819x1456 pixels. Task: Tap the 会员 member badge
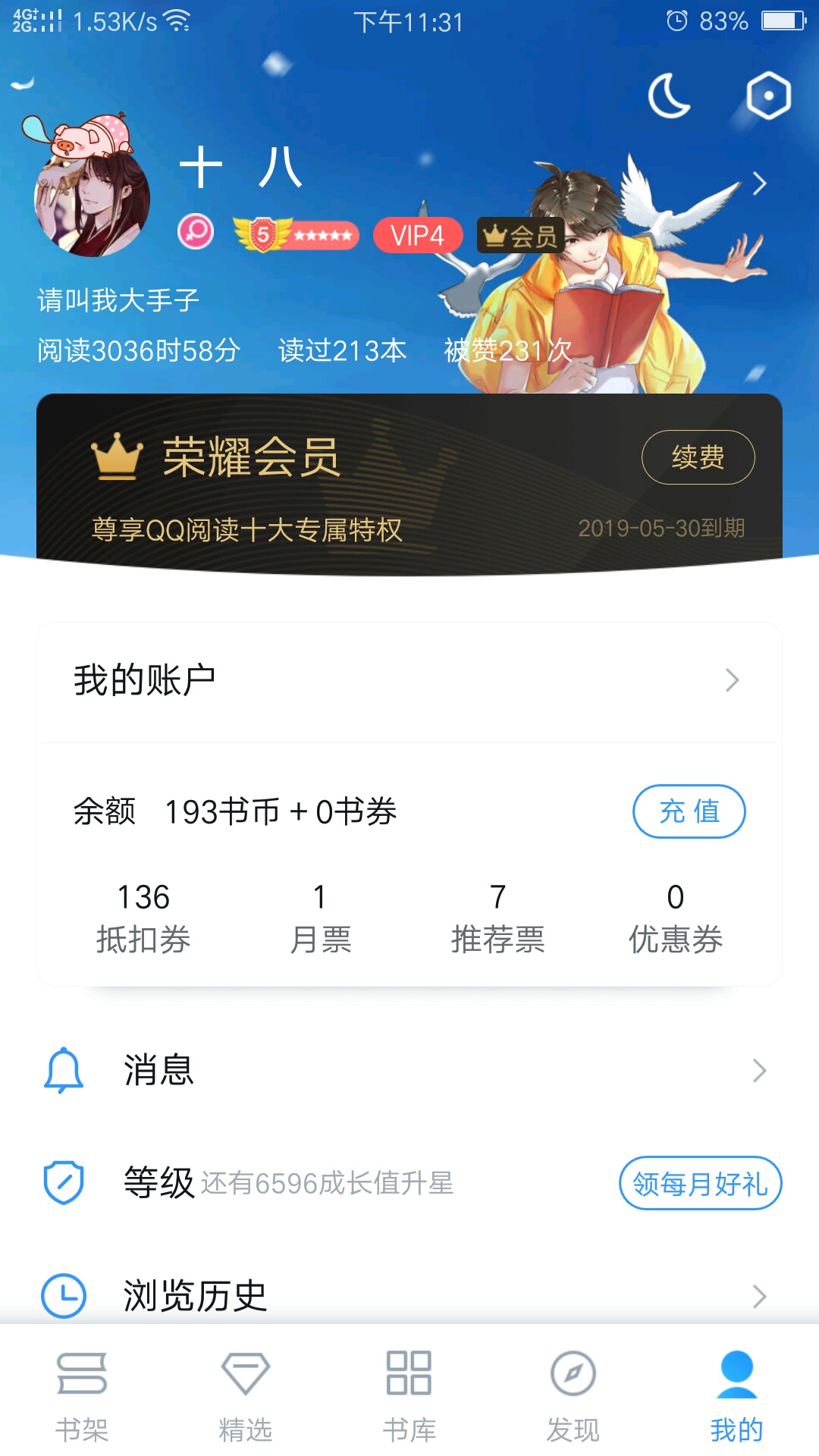[x=520, y=236]
